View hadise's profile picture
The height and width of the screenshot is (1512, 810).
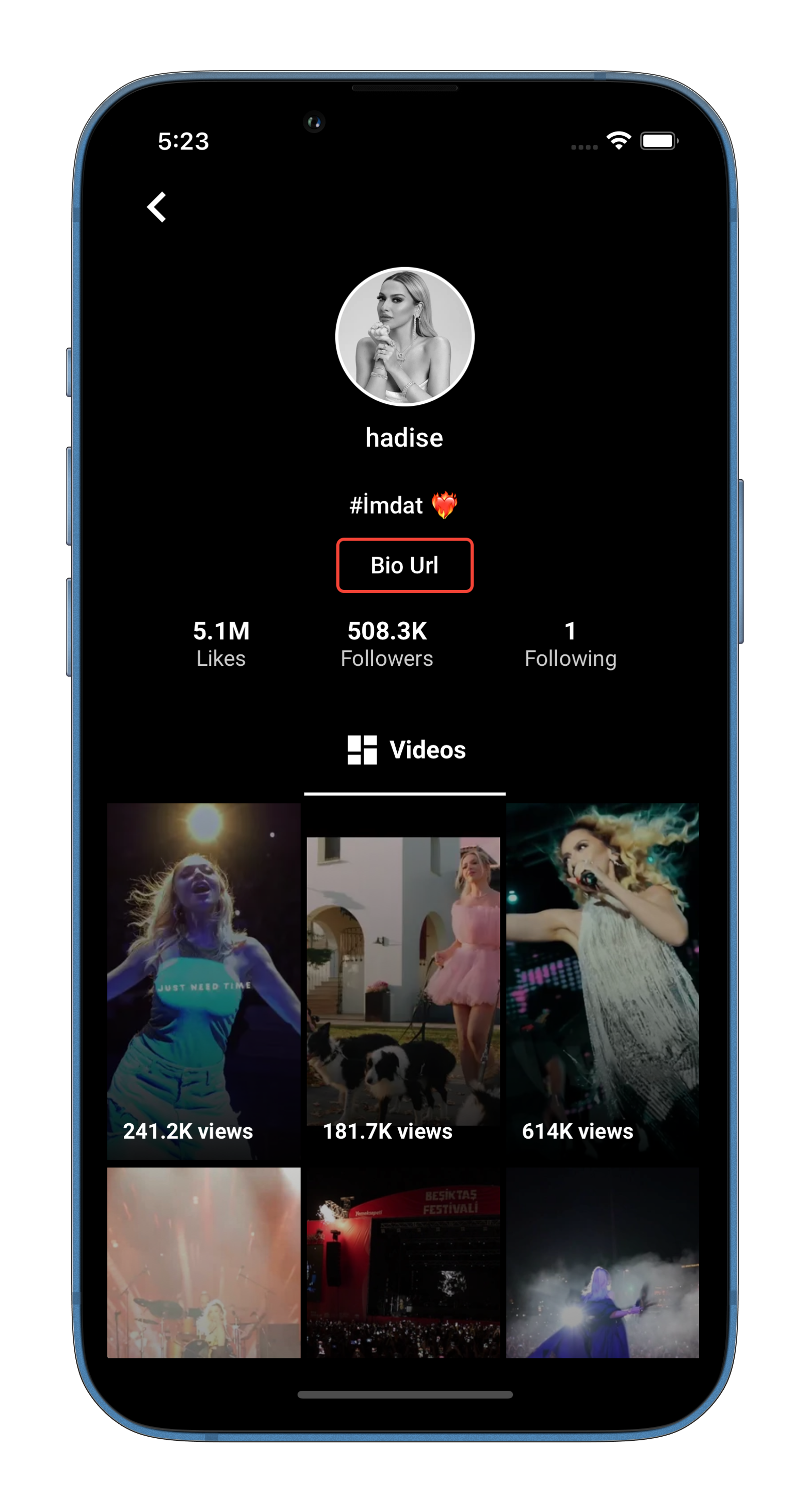pos(404,337)
